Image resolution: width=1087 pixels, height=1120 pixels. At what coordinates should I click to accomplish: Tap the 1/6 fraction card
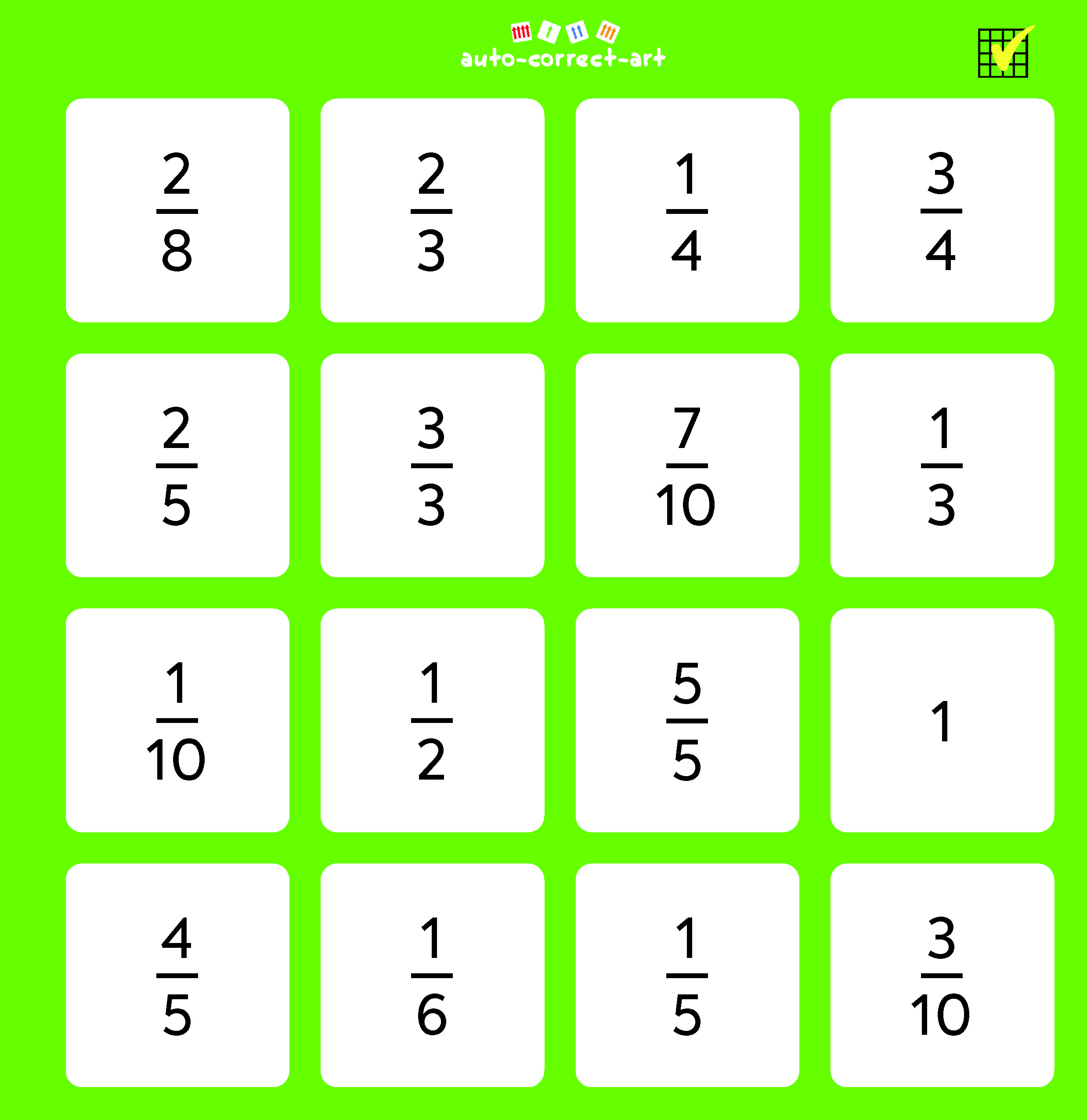(x=432, y=975)
